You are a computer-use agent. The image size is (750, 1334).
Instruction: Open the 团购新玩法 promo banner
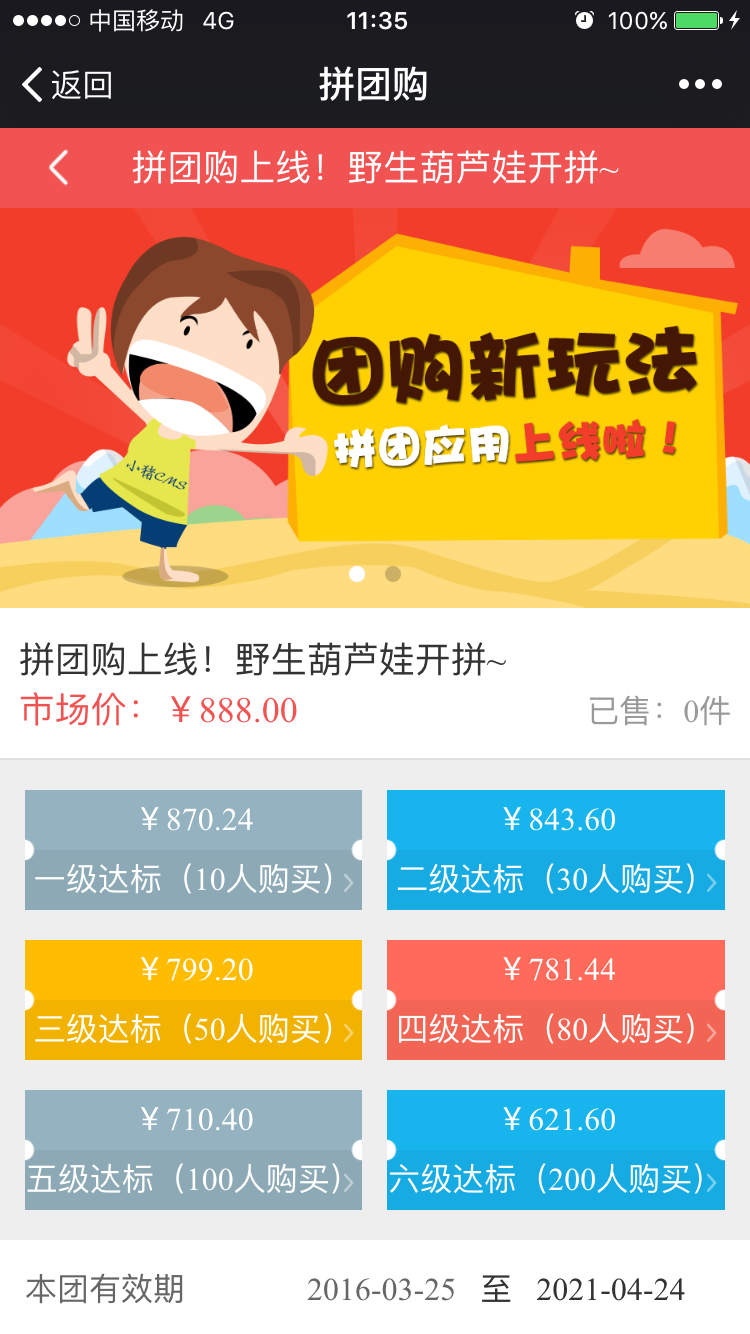375,400
